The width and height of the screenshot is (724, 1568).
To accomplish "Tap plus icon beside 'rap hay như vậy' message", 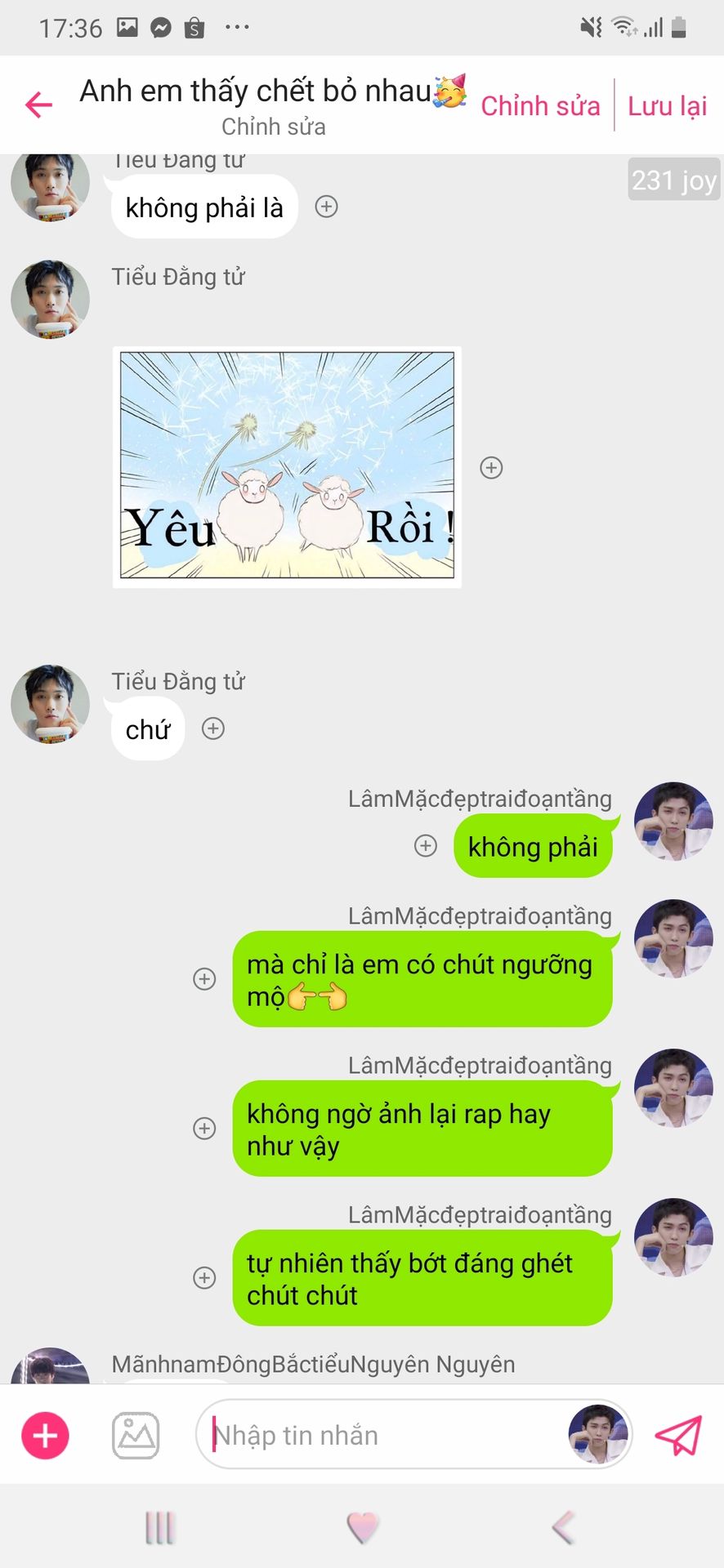I will click(x=204, y=1128).
